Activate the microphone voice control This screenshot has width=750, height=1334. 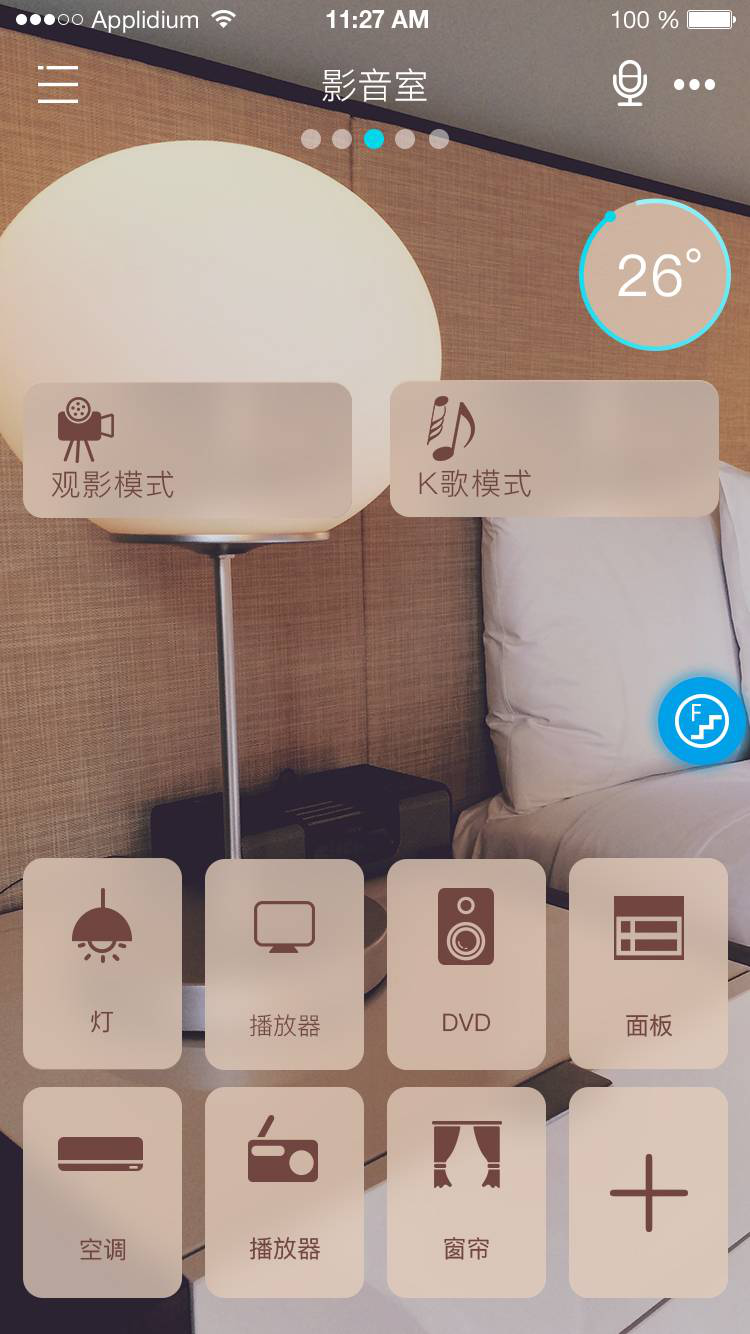pyautogui.click(x=629, y=84)
